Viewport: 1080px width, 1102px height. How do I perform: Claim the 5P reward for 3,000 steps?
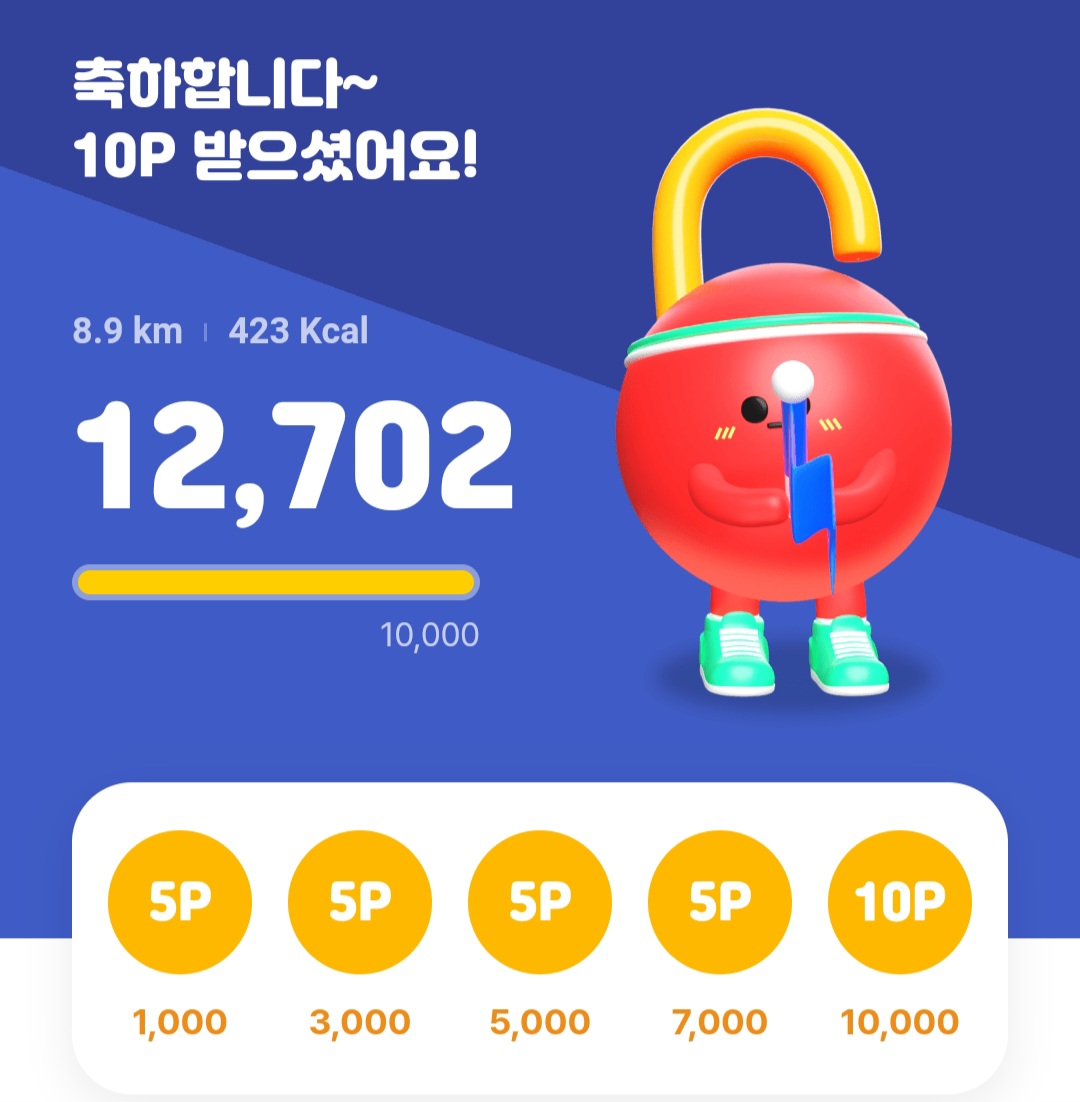[360, 904]
